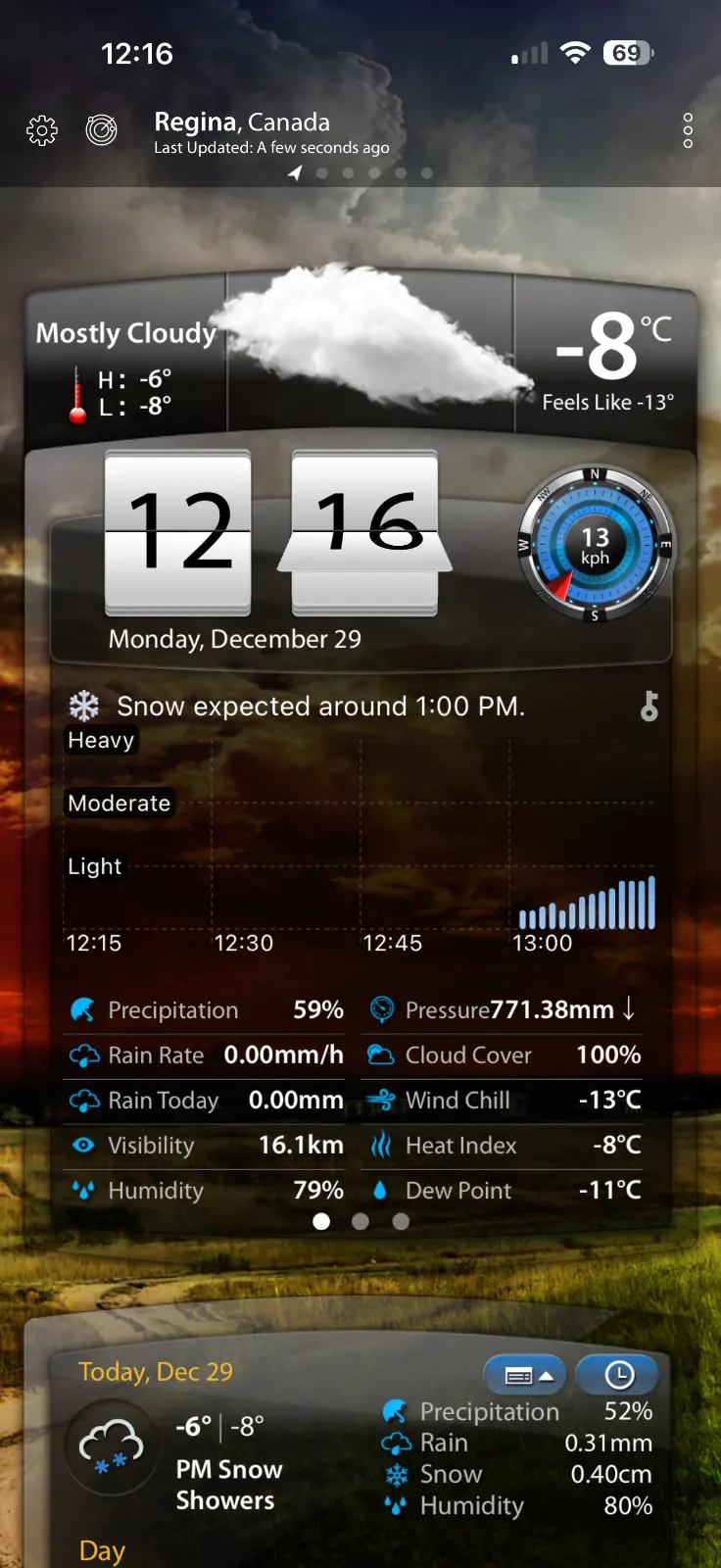The width and height of the screenshot is (721, 1568).
Task: Tap the thermometer icon beside snow forecast
Action: 649,706
